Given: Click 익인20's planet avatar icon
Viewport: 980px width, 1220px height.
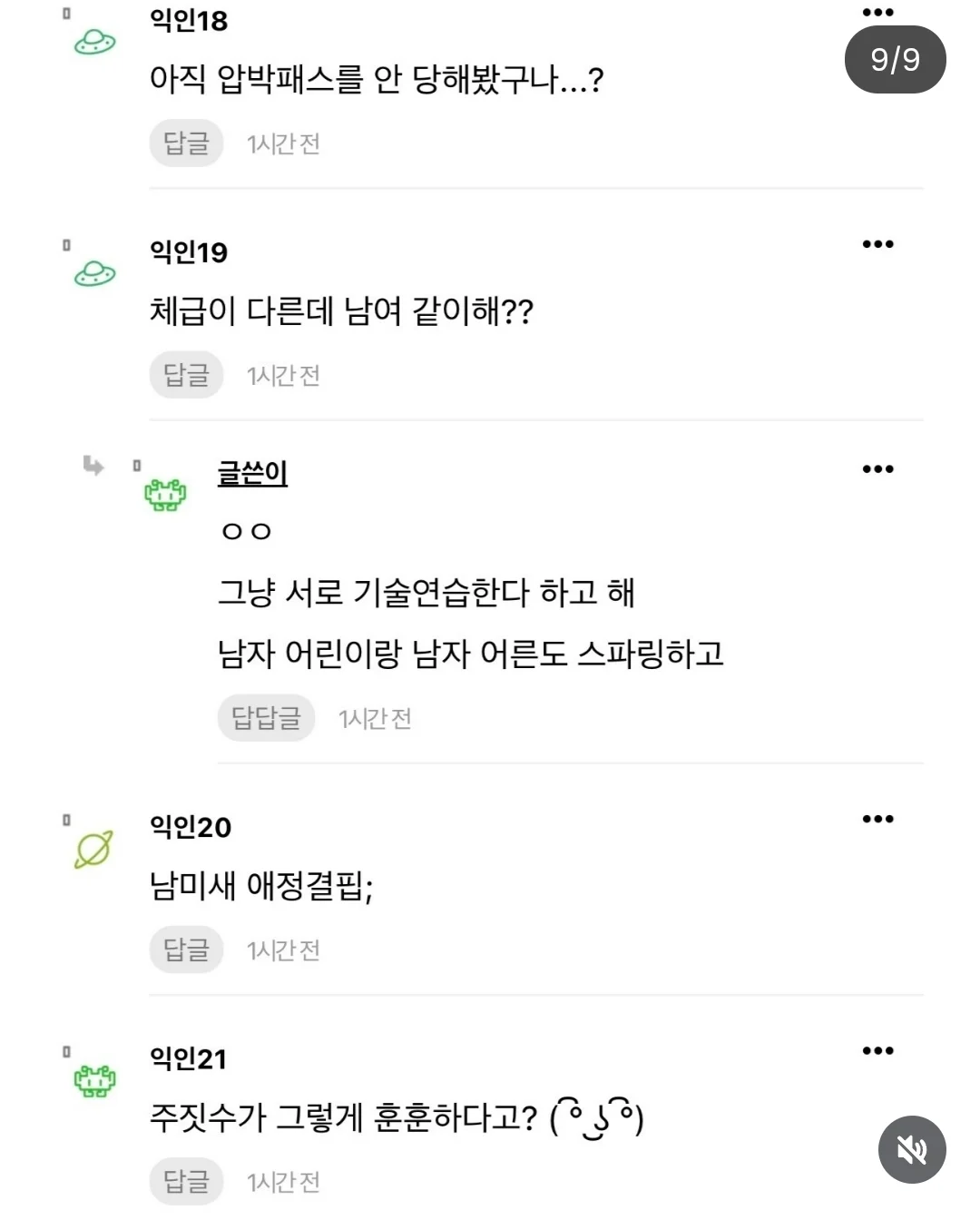Looking at the screenshot, I should click(90, 849).
